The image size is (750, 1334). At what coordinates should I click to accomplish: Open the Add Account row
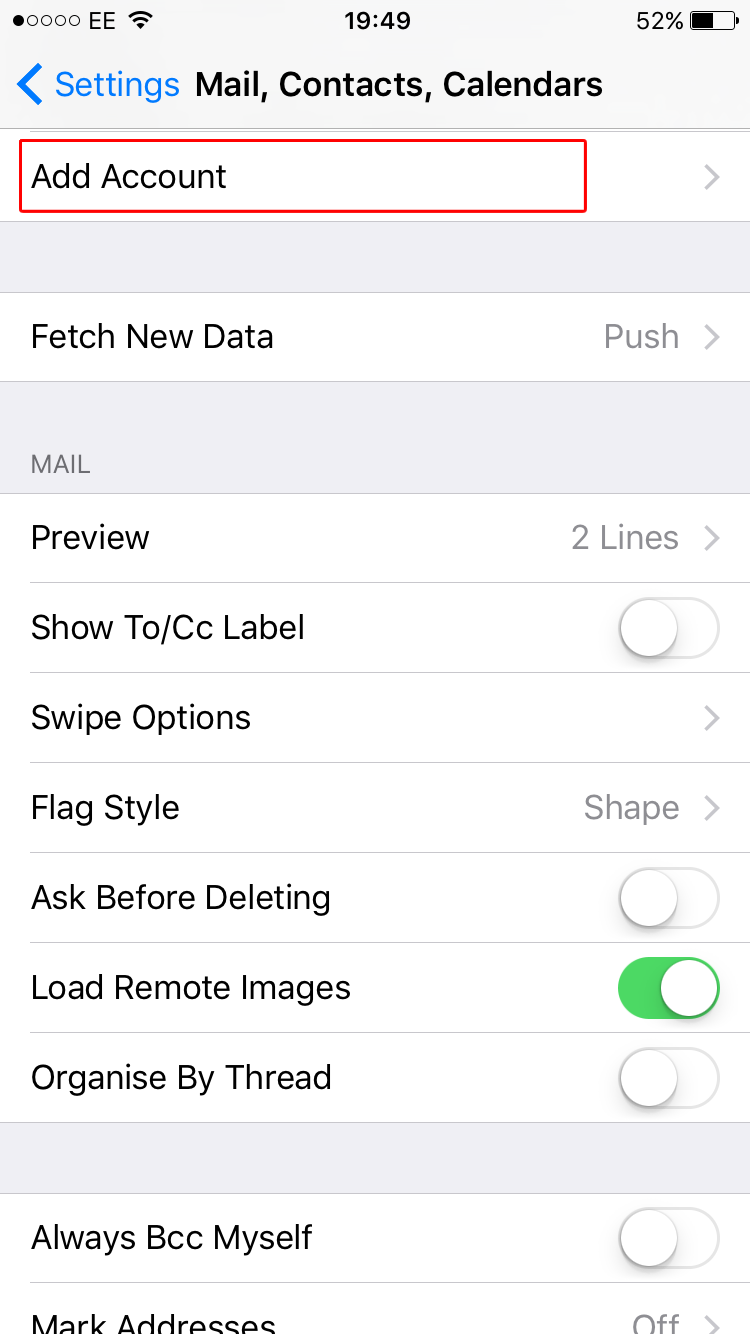pyautogui.click(x=375, y=177)
